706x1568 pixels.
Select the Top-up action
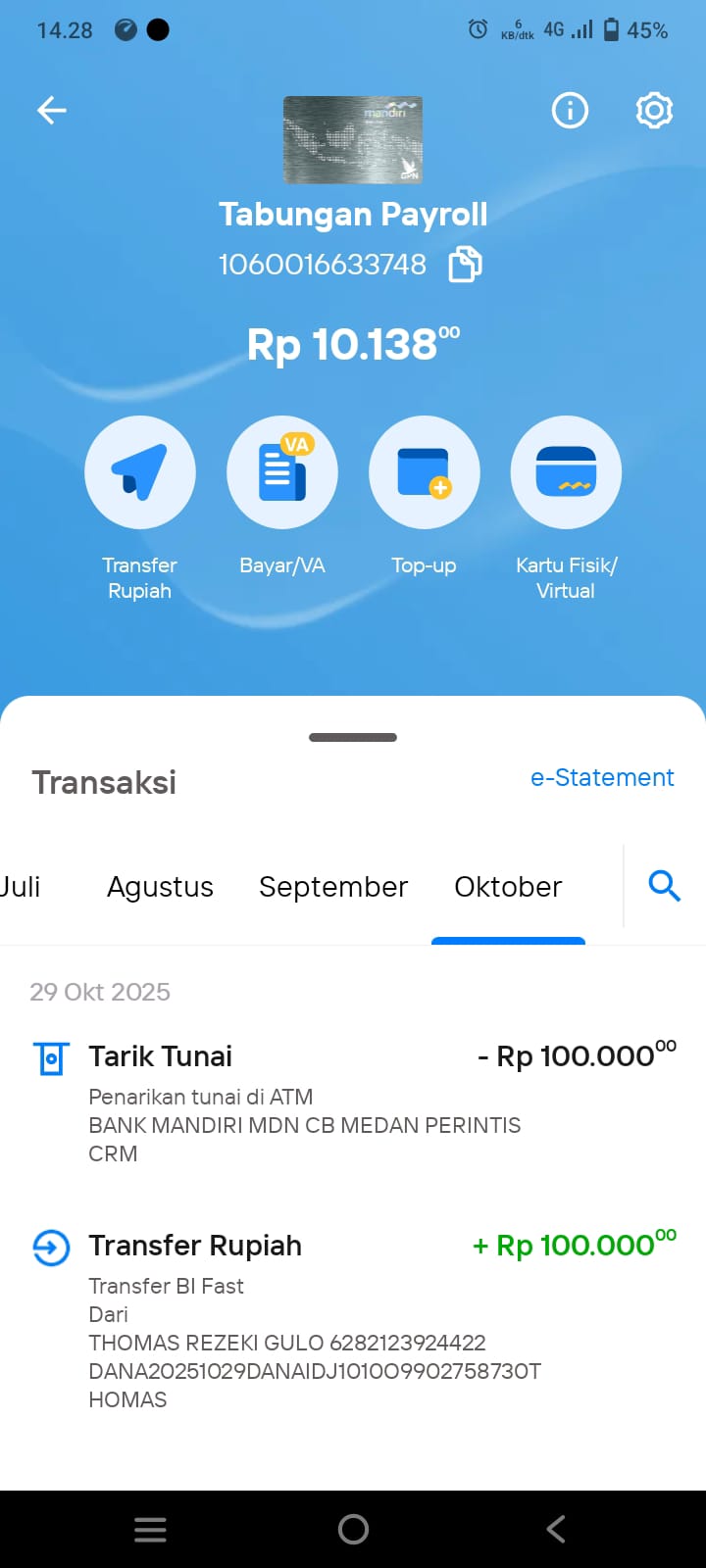(x=424, y=473)
